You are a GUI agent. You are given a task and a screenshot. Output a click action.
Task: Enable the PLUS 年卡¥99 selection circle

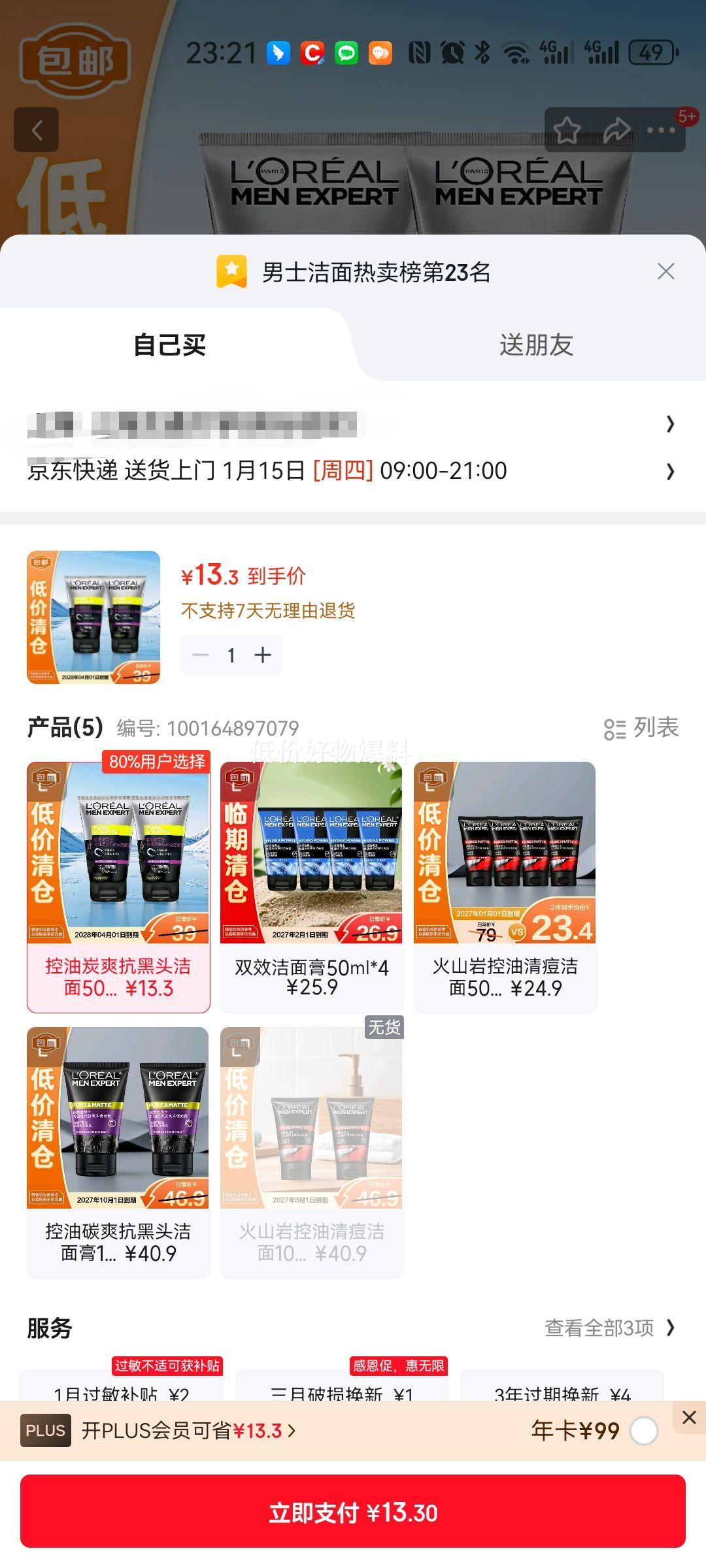(x=645, y=1430)
